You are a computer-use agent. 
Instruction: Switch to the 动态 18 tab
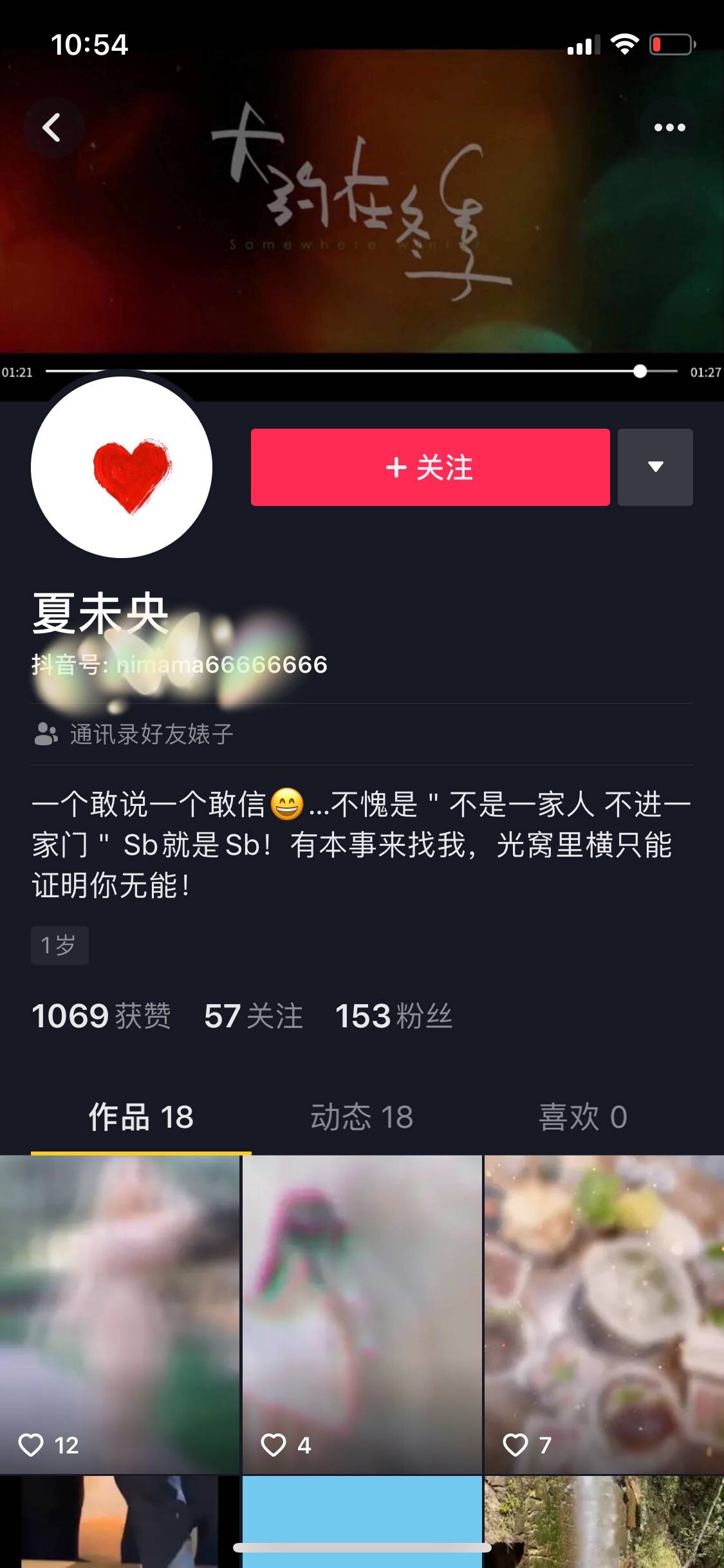click(x=362, y=1117)
